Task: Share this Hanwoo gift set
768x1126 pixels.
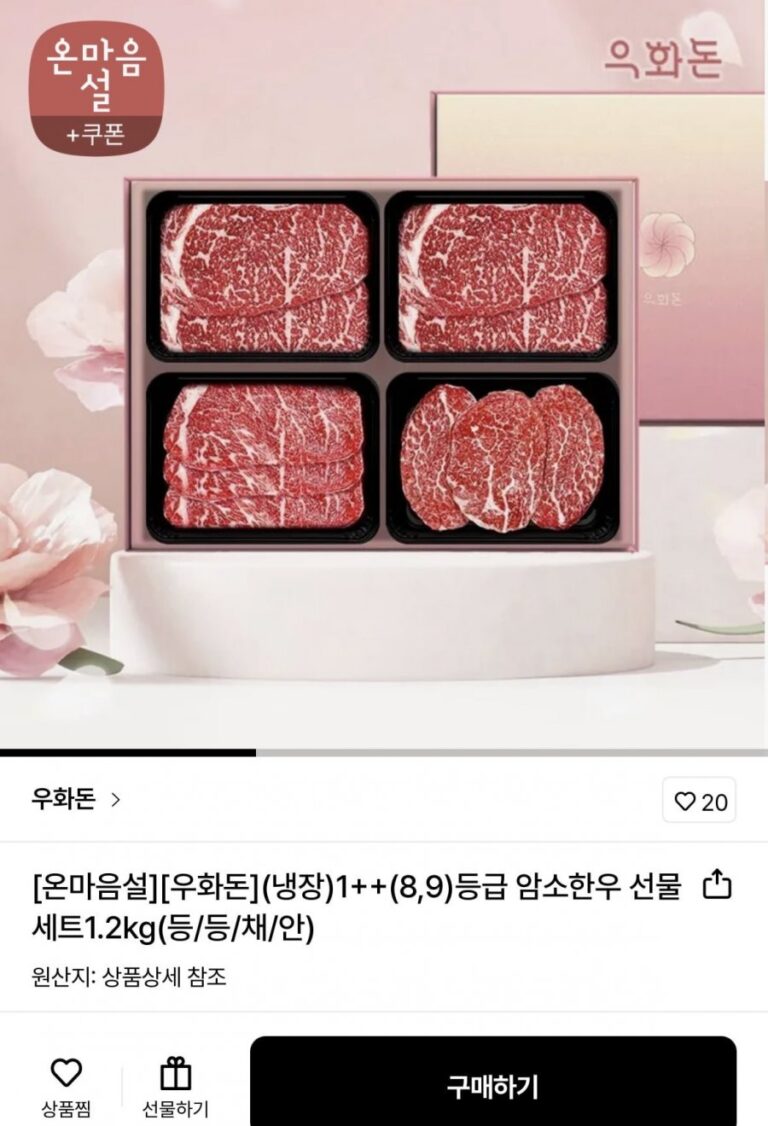Action: pos(718,885)
